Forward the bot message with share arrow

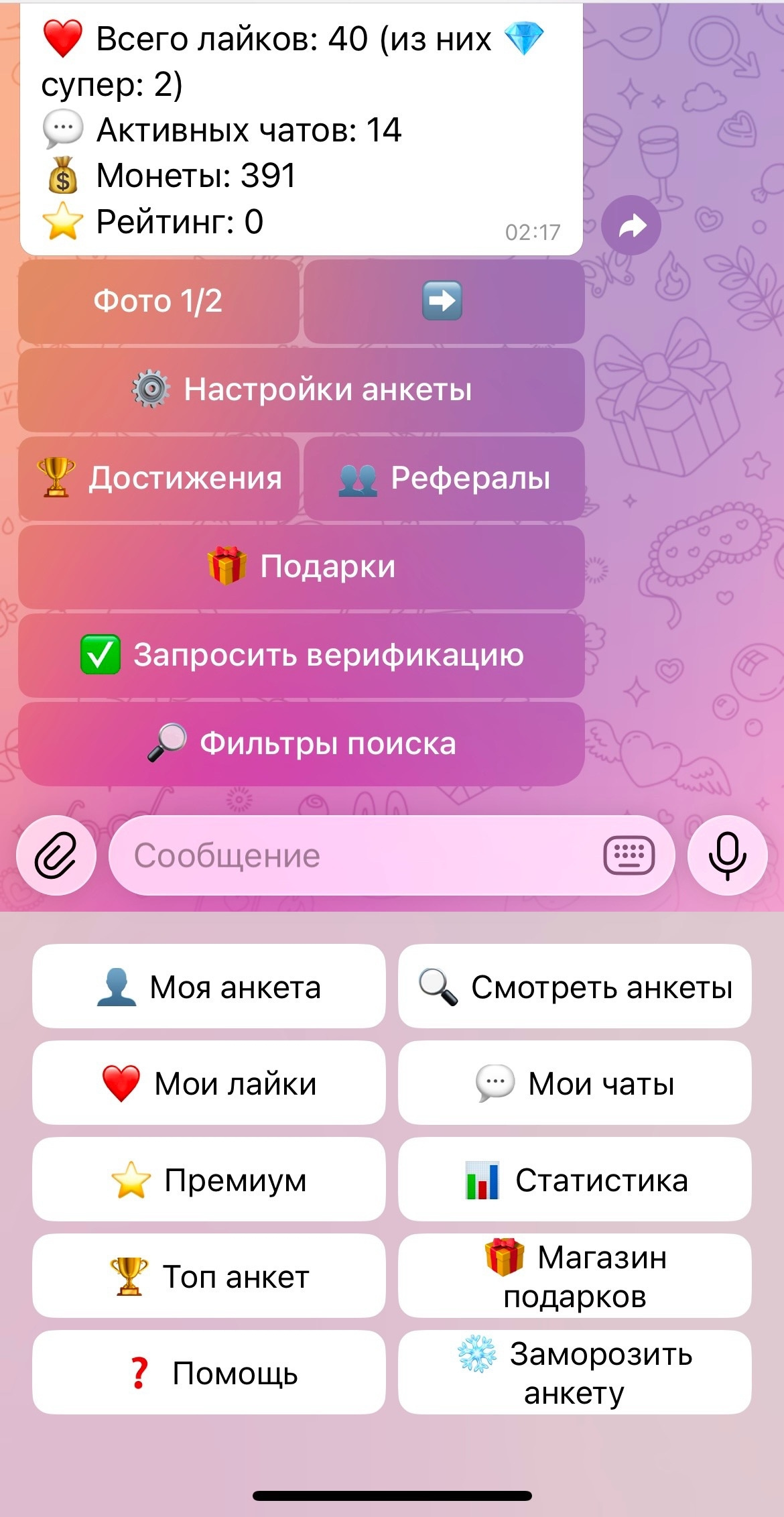[x=631, y=226]
